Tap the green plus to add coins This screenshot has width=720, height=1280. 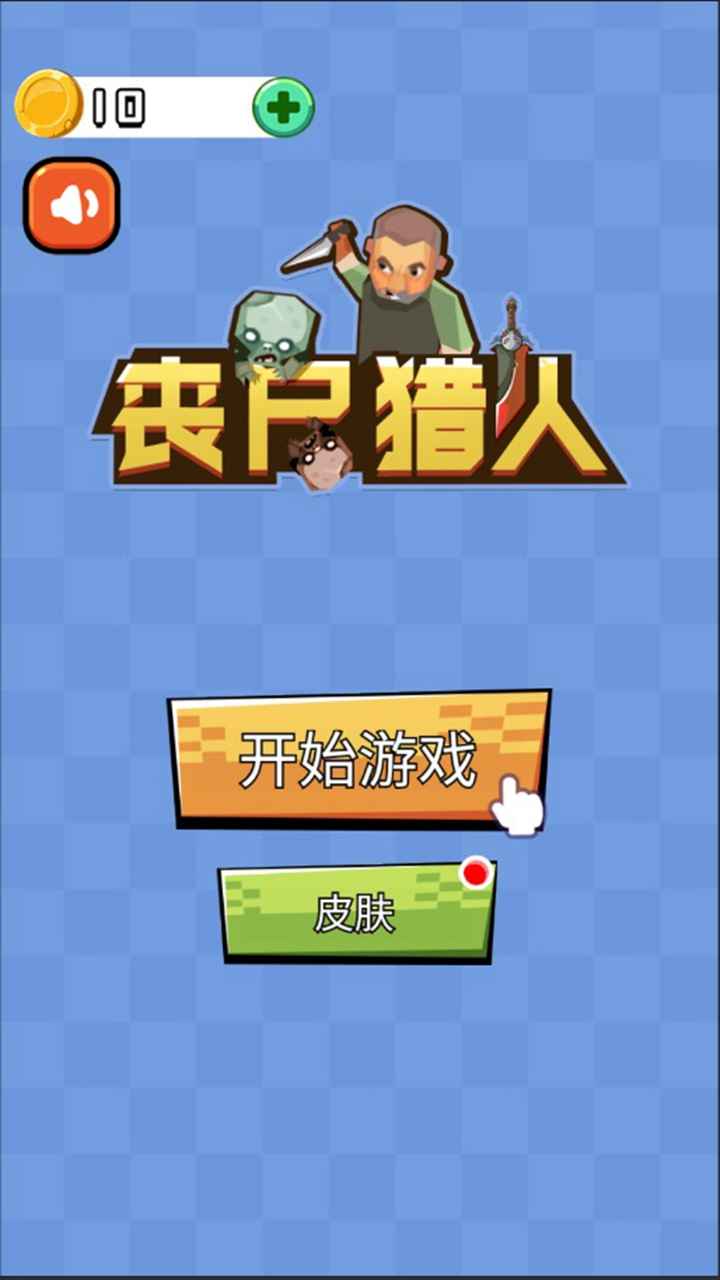click(283, 107)
